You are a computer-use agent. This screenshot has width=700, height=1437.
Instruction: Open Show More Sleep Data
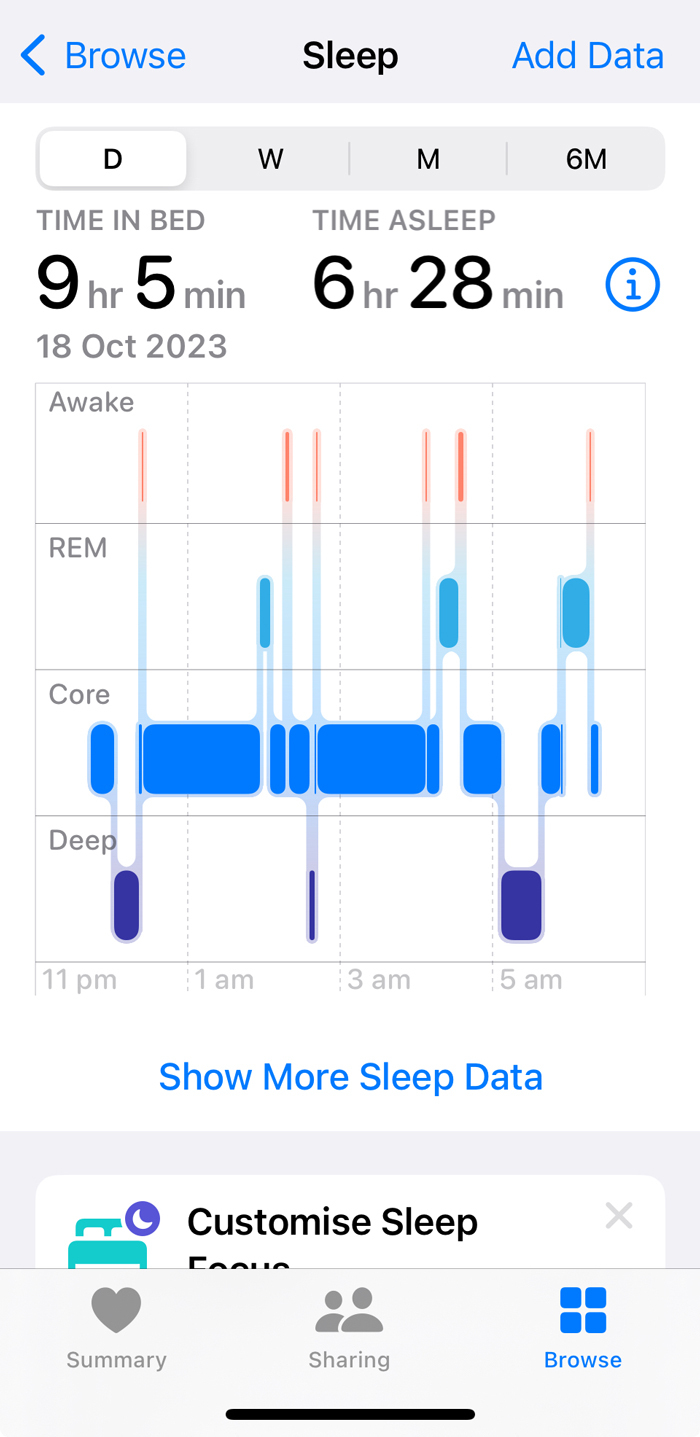pos(350,1077)
